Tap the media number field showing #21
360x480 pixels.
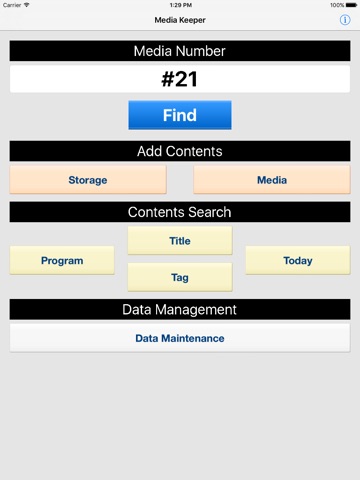point(180,79)
